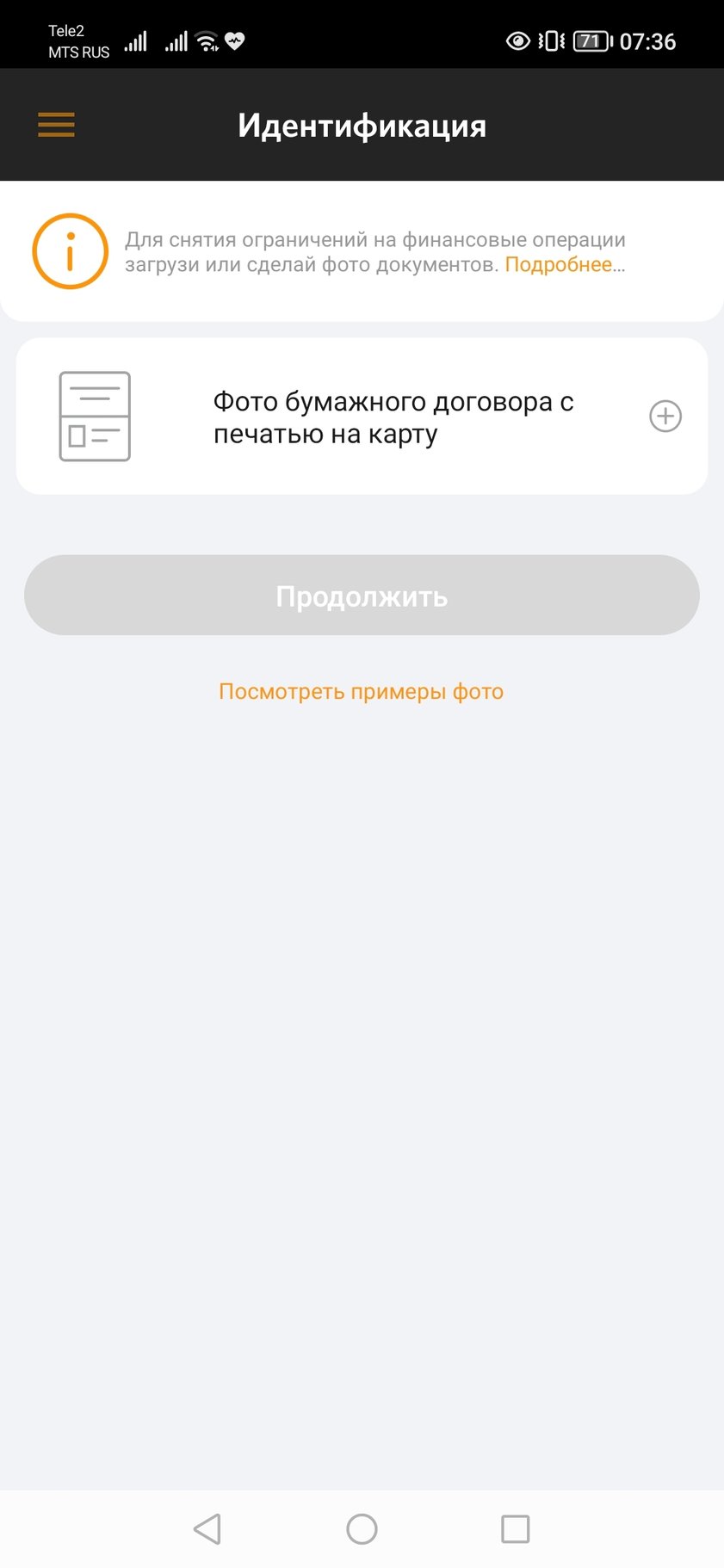Go back with the system back button

click(x=207, y=1528)
